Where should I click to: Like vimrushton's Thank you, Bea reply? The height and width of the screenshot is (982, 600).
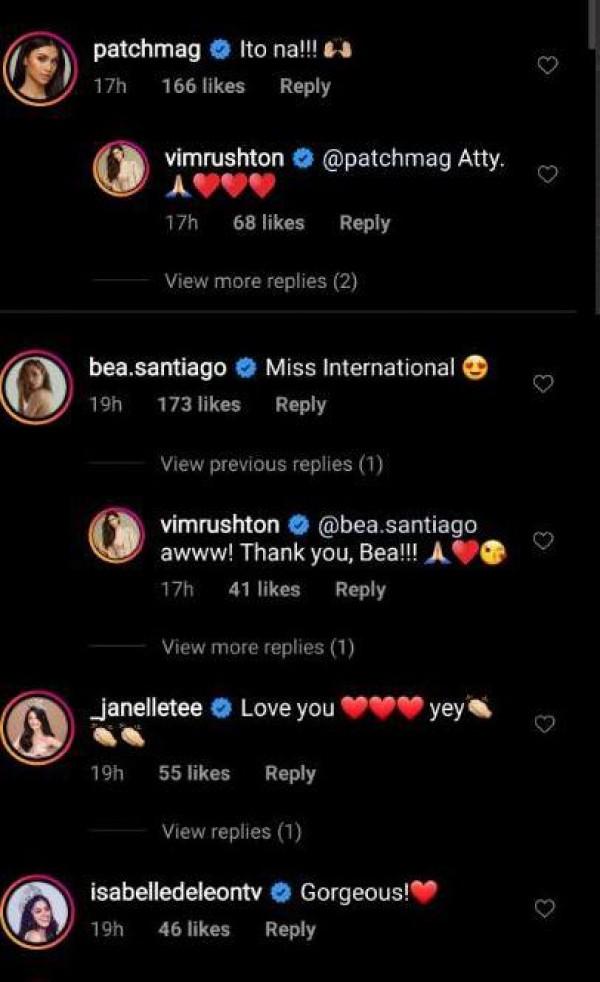[x=543, y=540]
